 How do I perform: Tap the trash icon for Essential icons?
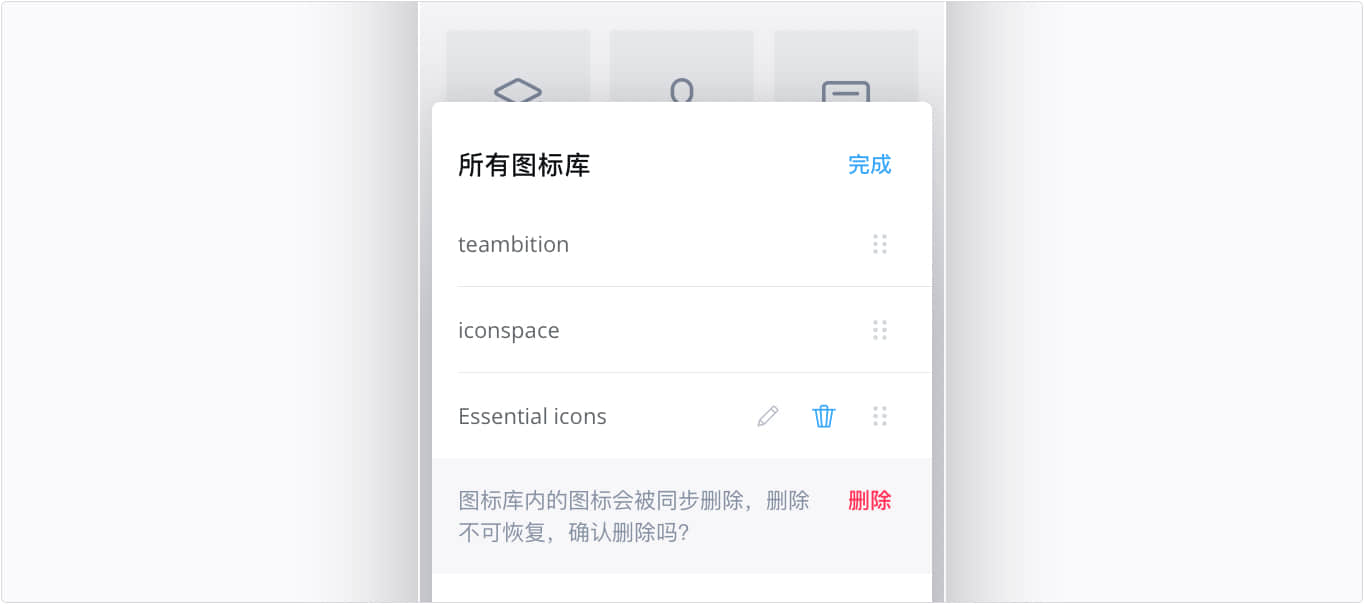click(x=823, y=416)
